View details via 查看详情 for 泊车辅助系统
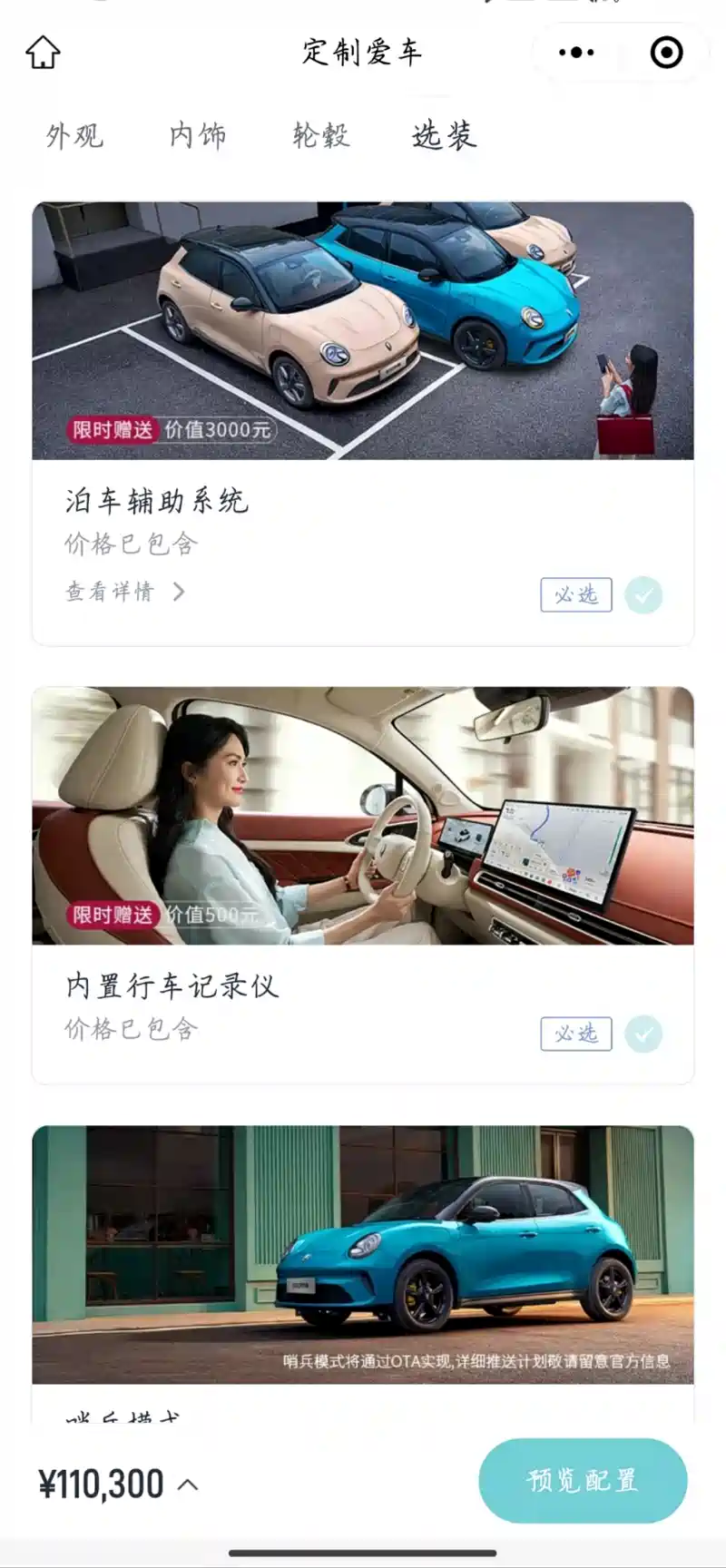Screen dimensions: 726x1568 (125, 593)
